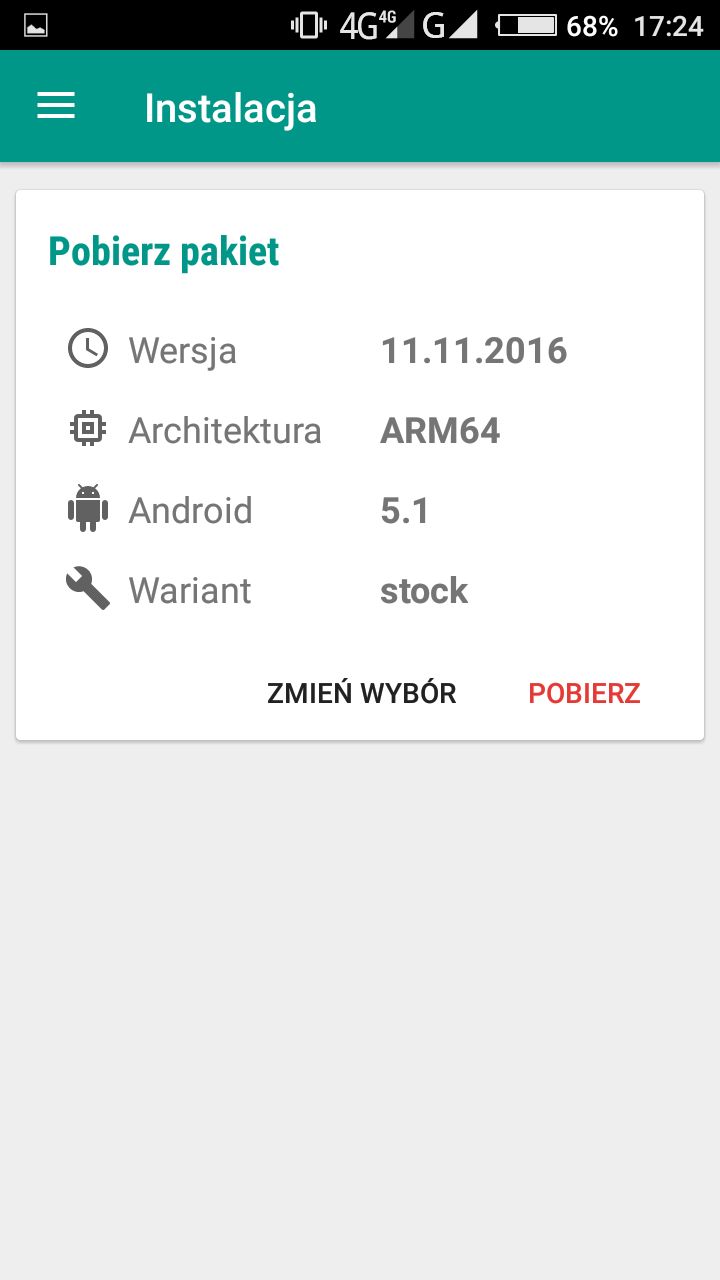Tap the POBIERZ download button

[x=584, y=693]
